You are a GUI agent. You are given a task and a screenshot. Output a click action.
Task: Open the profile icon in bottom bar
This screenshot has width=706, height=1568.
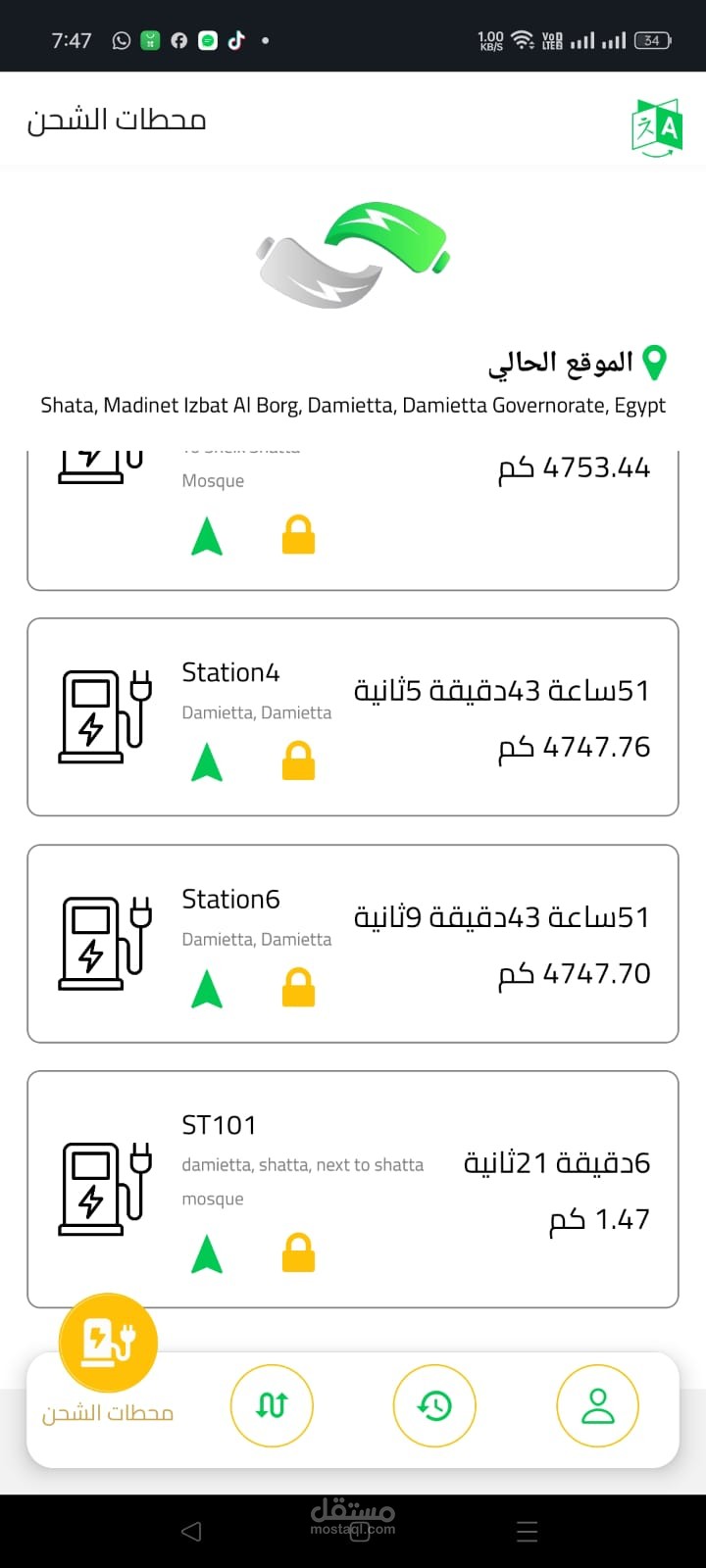pyautogui.click(x=597, y=1406)
